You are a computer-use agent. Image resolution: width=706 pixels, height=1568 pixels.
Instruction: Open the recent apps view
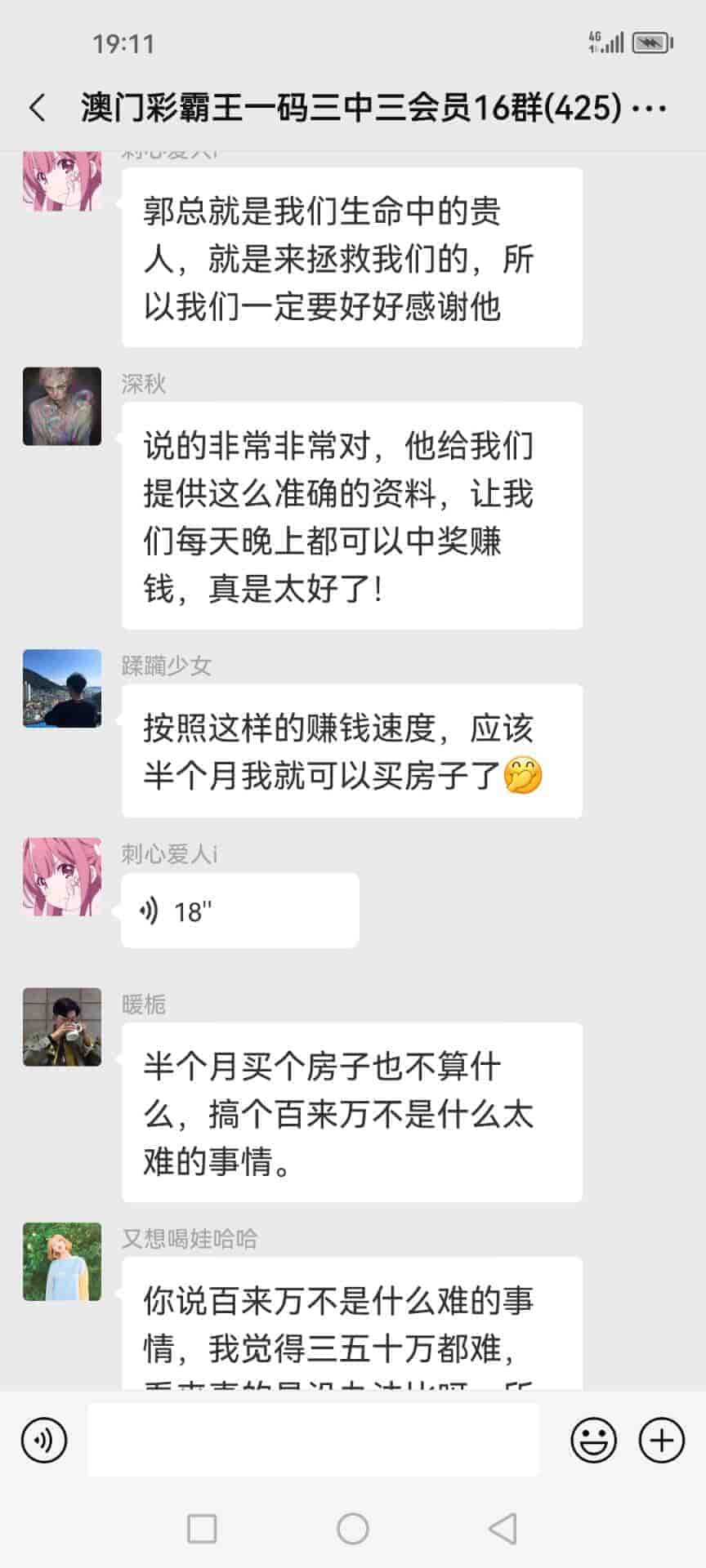202,1528
